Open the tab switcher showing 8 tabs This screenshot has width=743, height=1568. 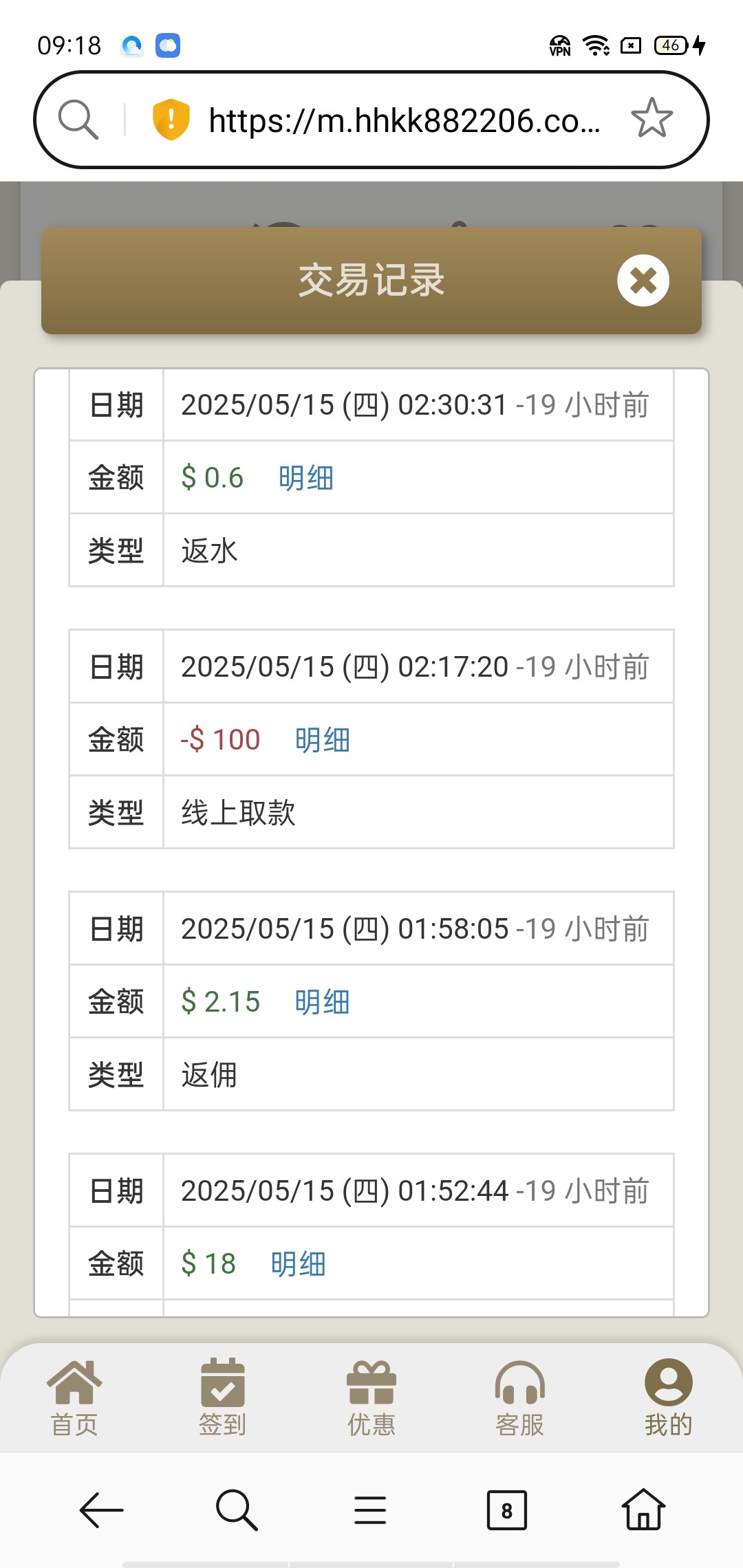coord(507,1510)
